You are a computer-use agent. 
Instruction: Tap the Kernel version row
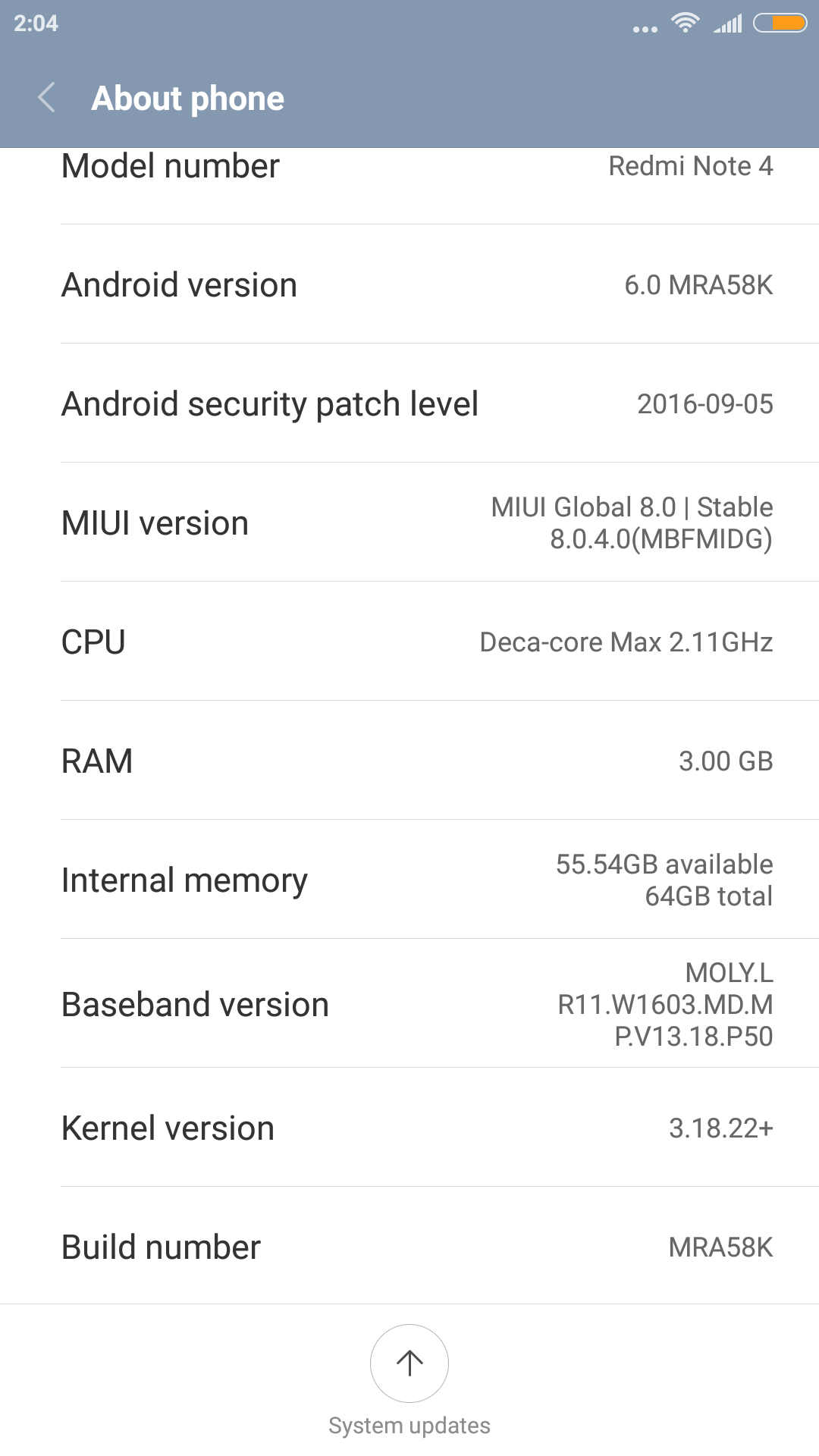tap(409, 1128)
